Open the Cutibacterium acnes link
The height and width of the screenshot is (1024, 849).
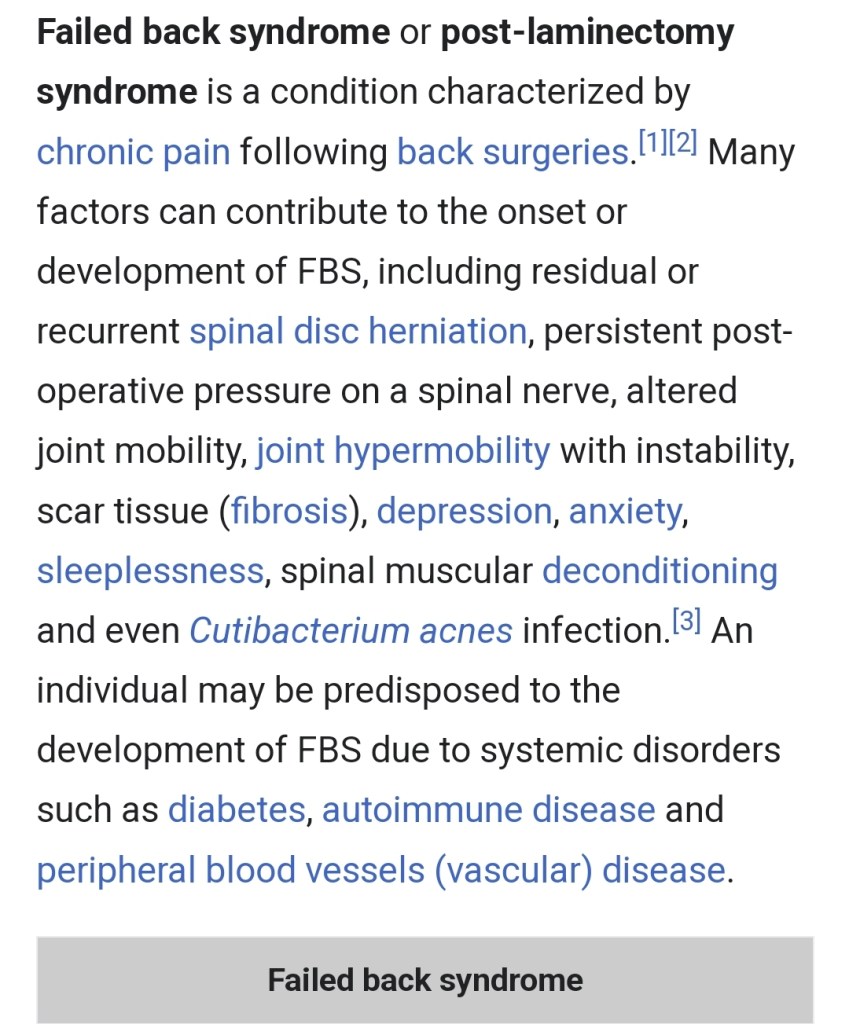click(x=350, y=632)
